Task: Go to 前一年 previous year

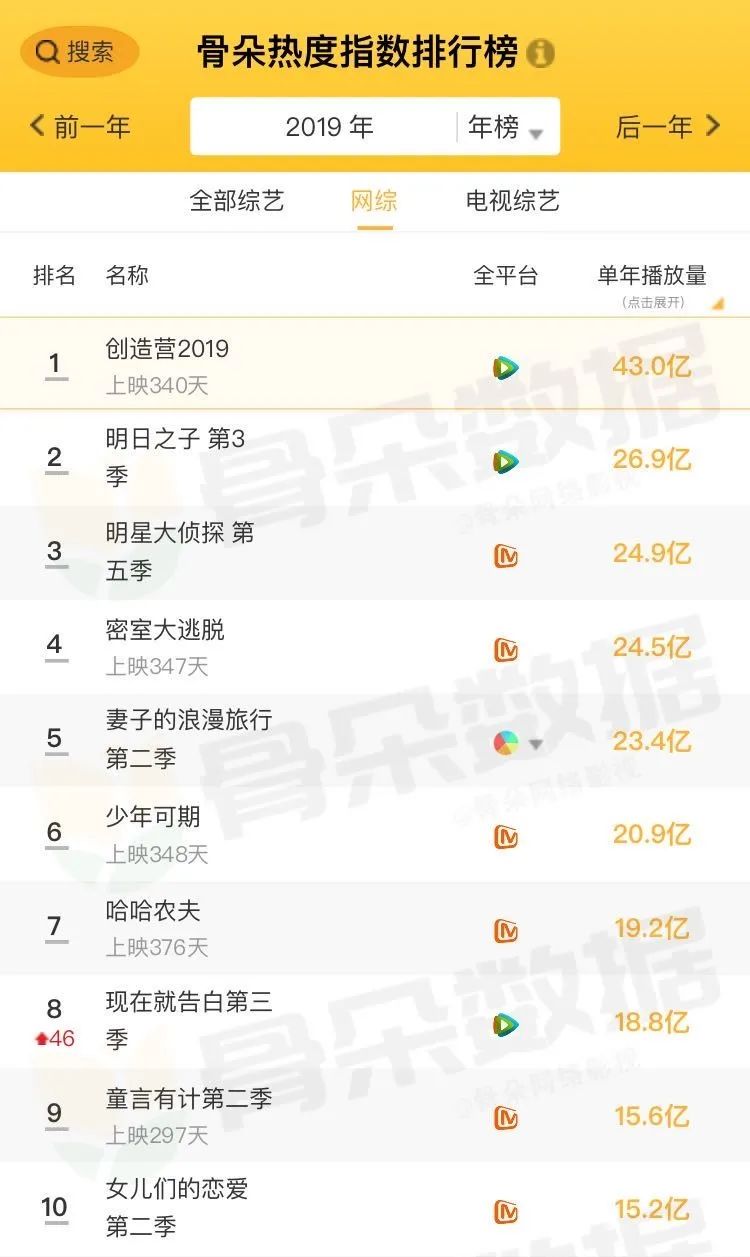Action: [81, 127]
